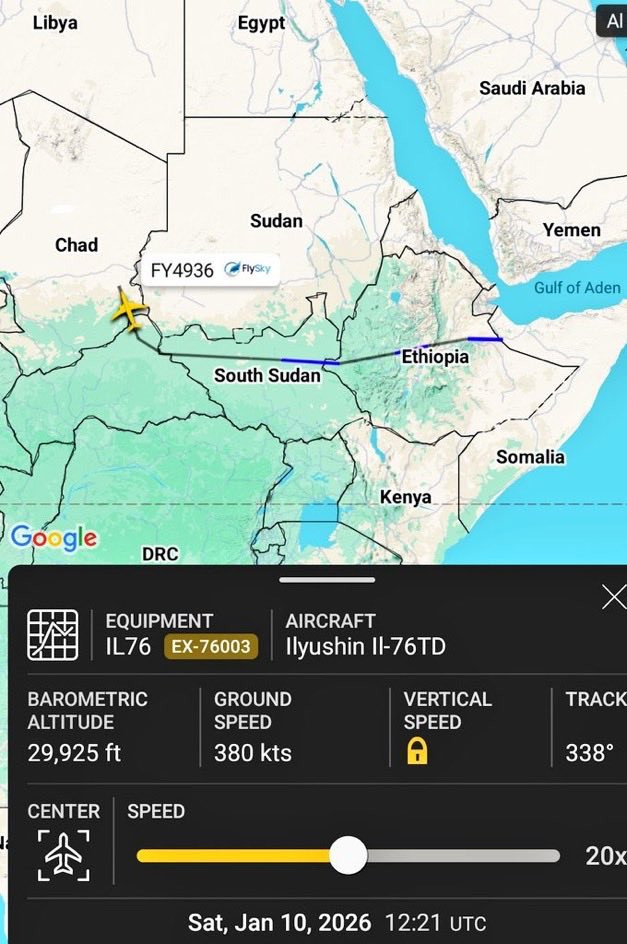The image size is (627, 944).
Task: Tap the EX-76003 registration badge
Action: click(x=211, y=647)
